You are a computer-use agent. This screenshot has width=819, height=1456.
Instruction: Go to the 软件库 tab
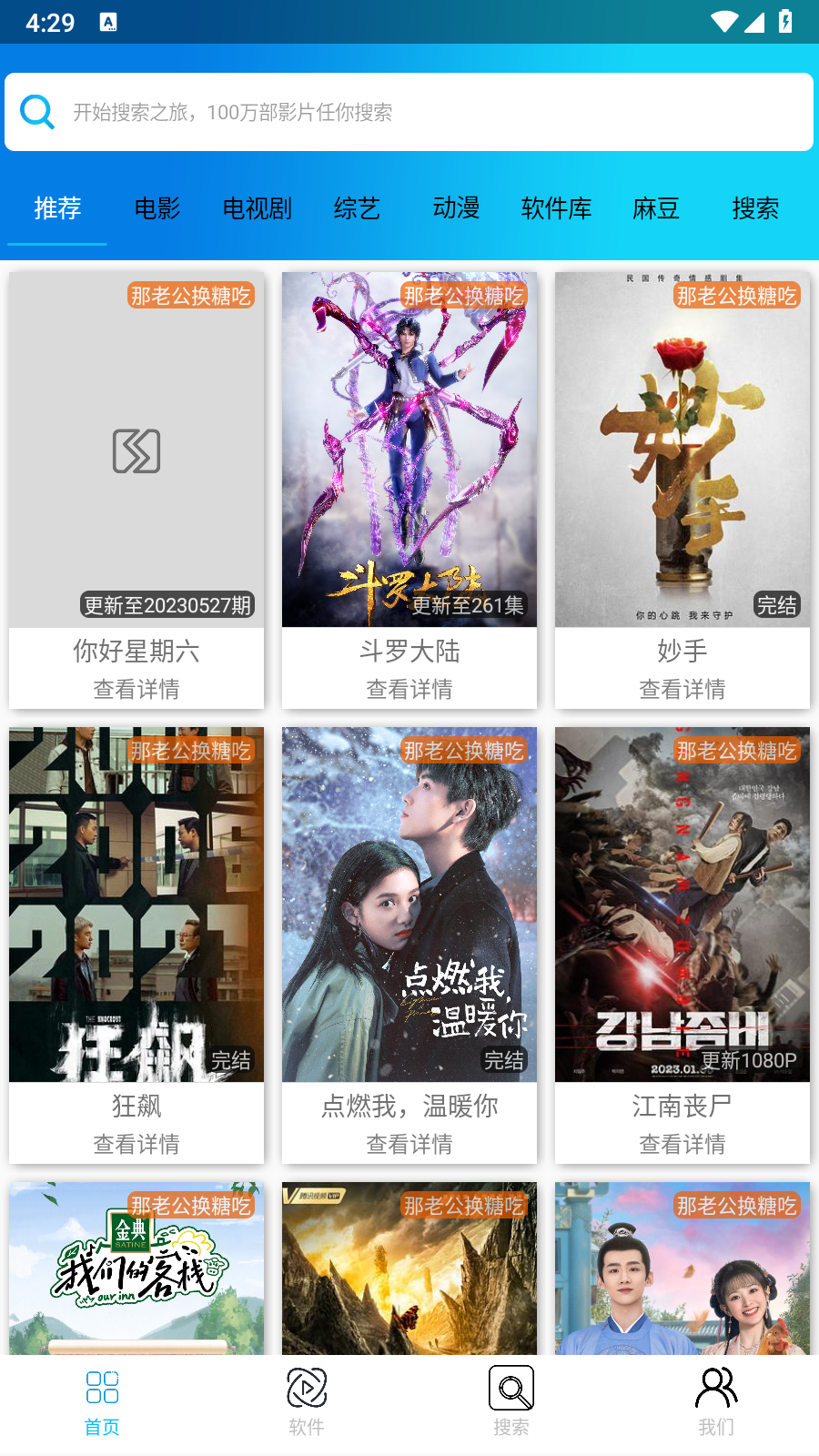tap(556, 208)
